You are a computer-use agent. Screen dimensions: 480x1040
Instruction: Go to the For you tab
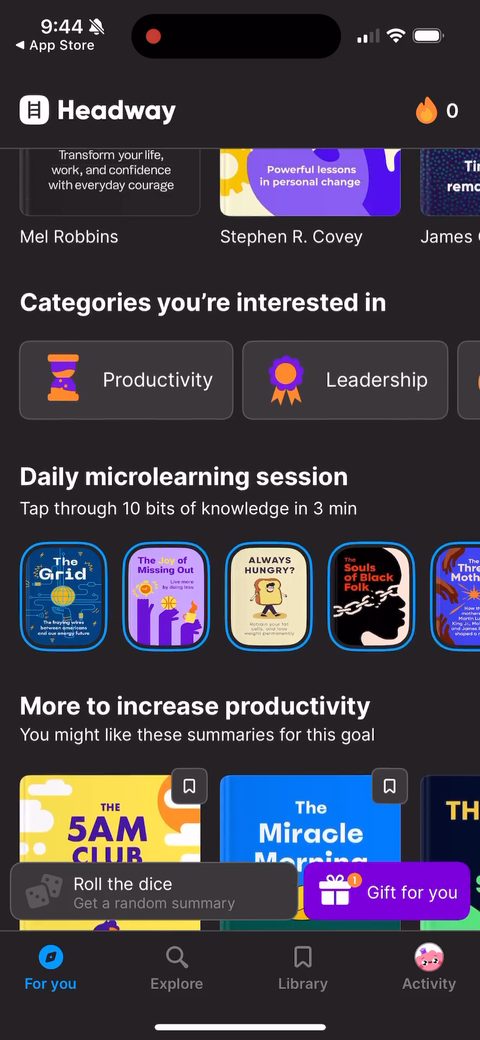[x=50, y=968]
